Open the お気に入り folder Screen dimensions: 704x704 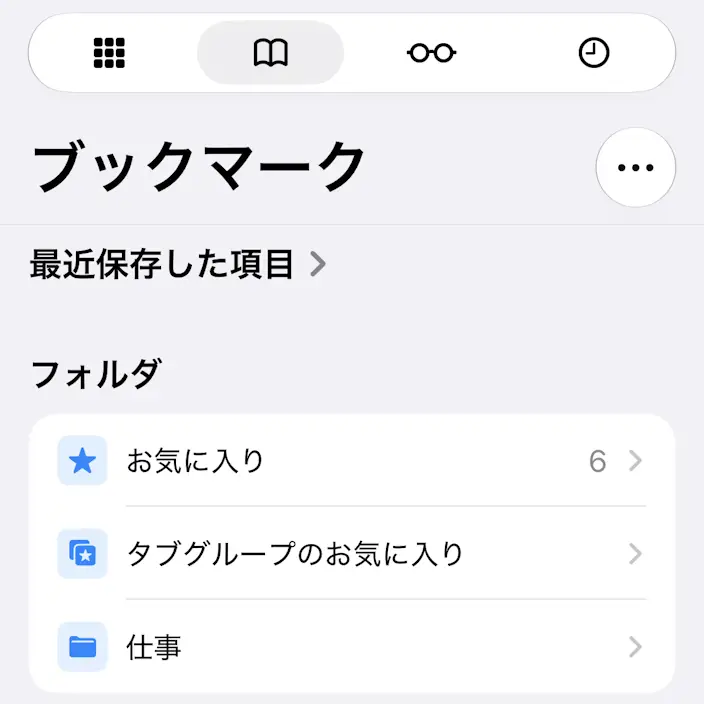point(352,461)
